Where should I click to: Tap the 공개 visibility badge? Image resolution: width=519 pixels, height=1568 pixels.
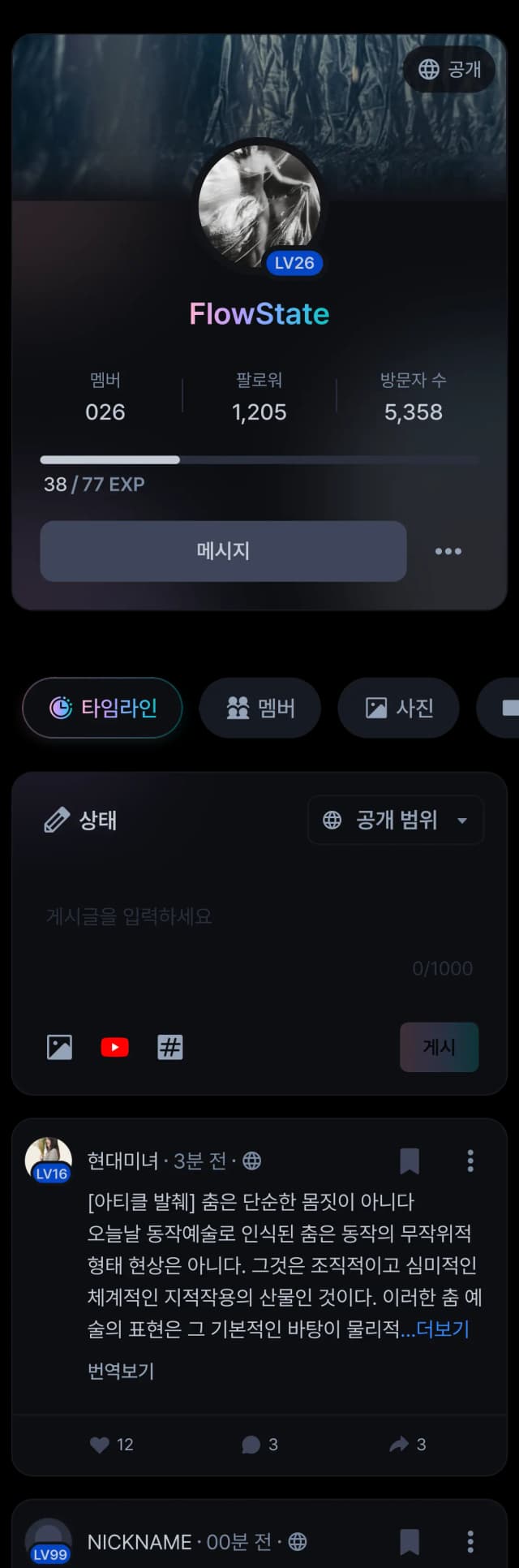[450, 69]
